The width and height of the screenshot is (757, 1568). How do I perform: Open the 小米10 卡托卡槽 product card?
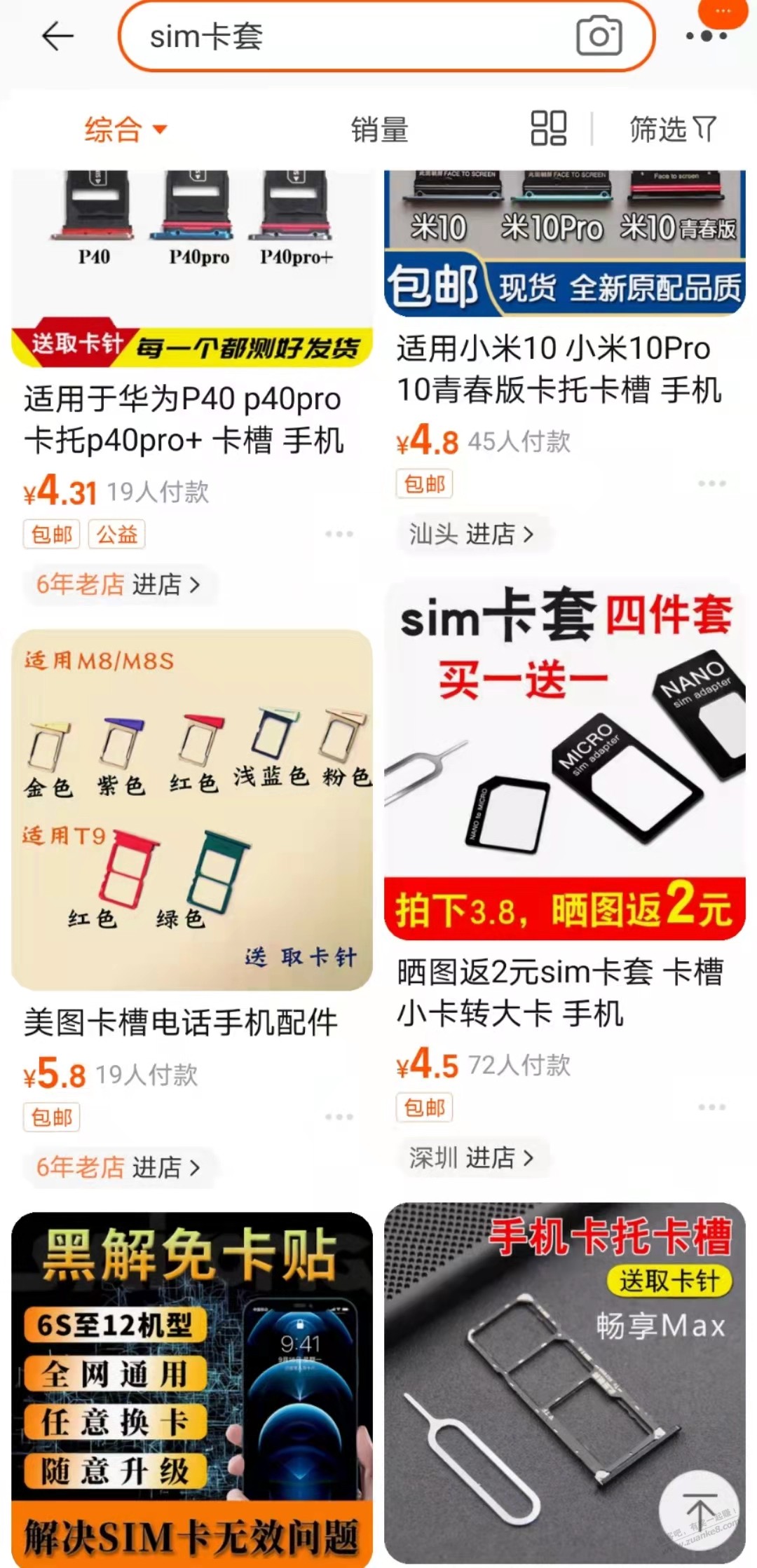(x=558, y=369)
